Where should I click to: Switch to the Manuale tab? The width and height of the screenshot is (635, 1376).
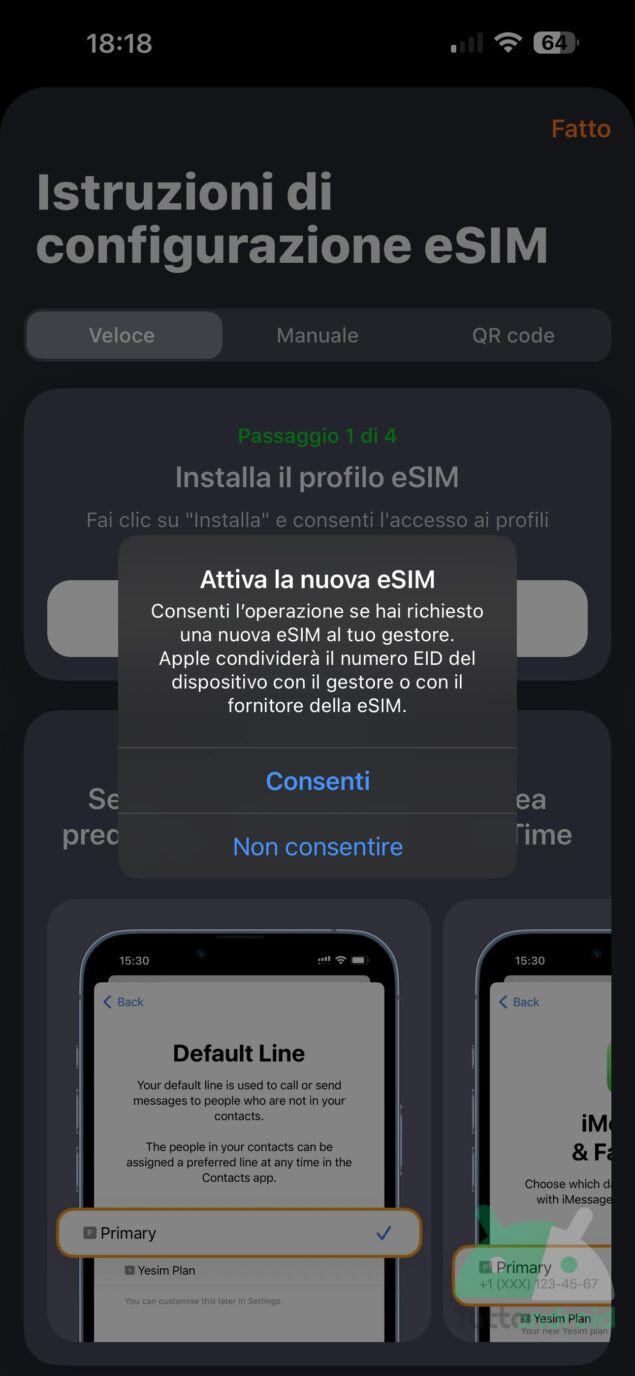click(x=317, y=336)
